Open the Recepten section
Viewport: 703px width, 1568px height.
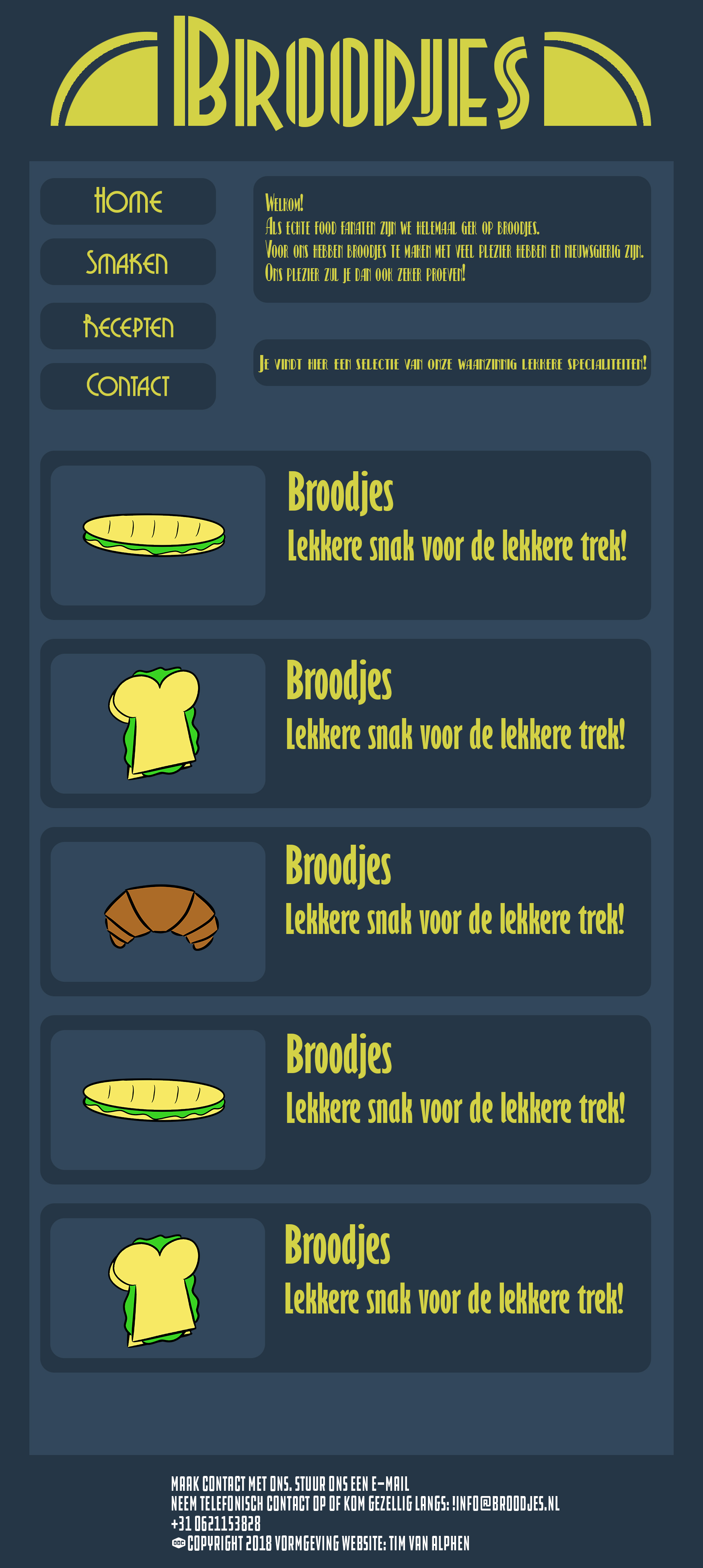coord(128,326)
